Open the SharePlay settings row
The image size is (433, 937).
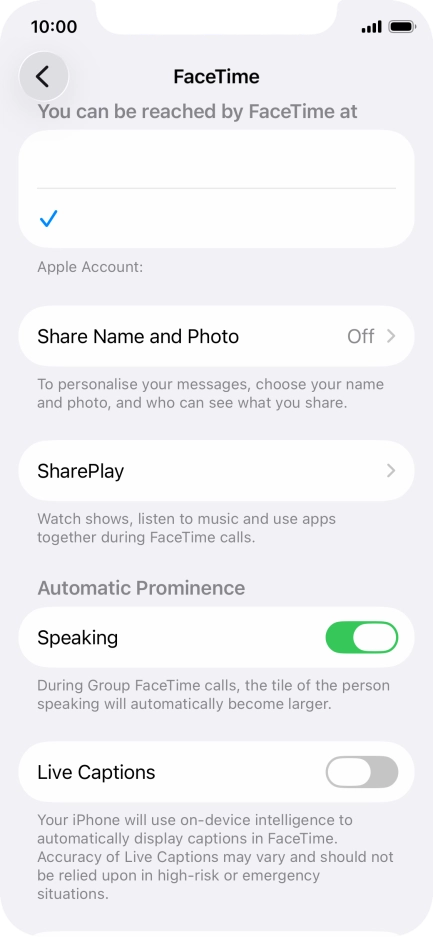(x=216, y=471)
